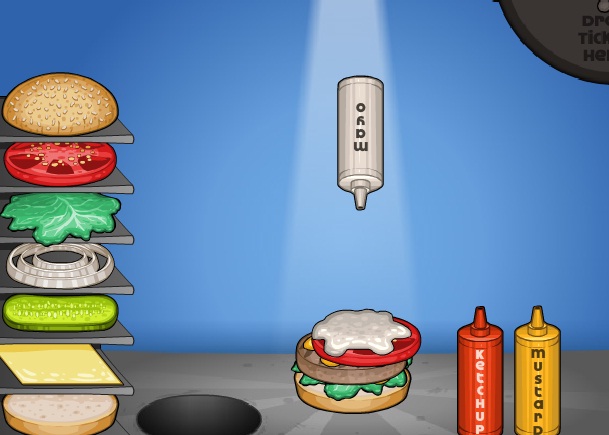Tap the ketchup bottle
This screenshot has height=435, width=609.
point(480,375)
